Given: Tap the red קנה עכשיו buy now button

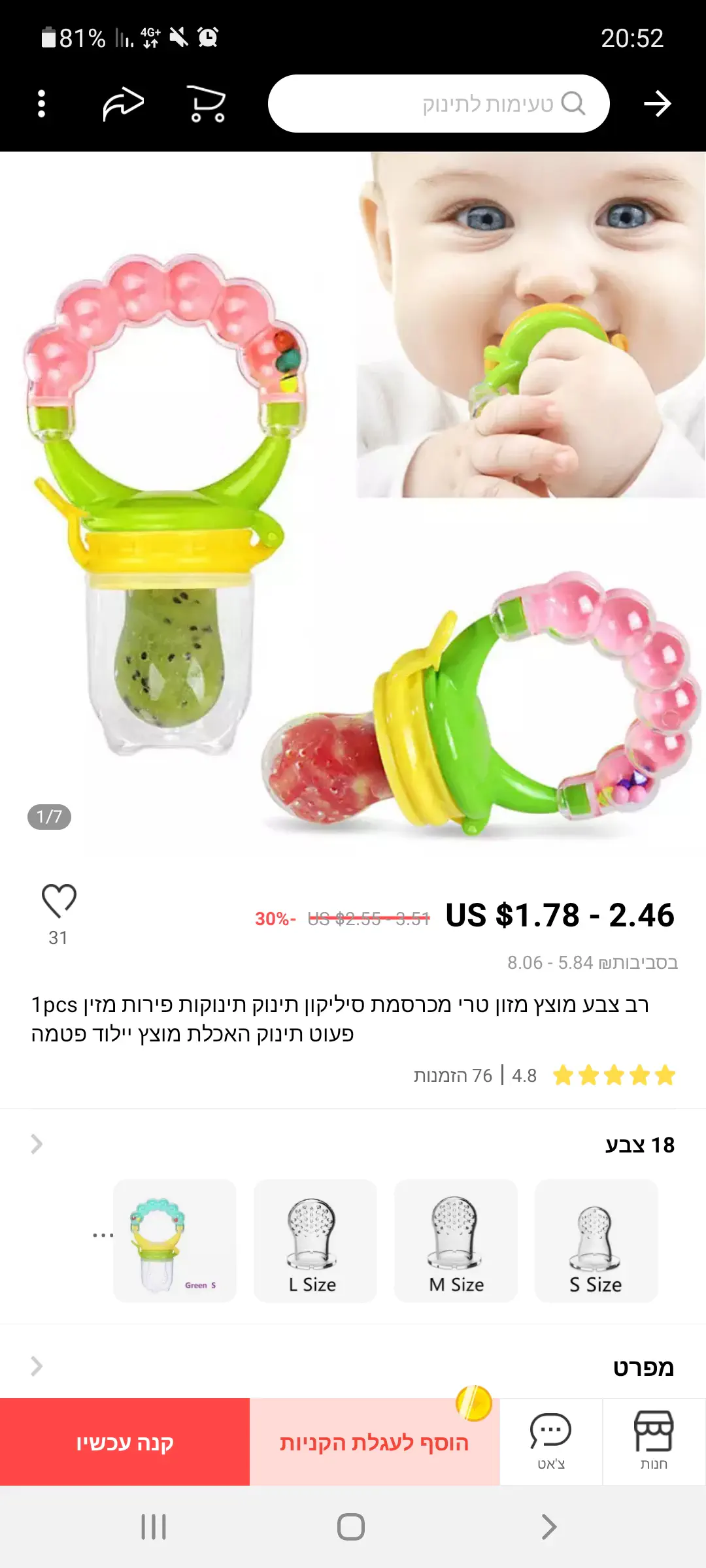Looking at the screenshot, I should (125, 1442).
